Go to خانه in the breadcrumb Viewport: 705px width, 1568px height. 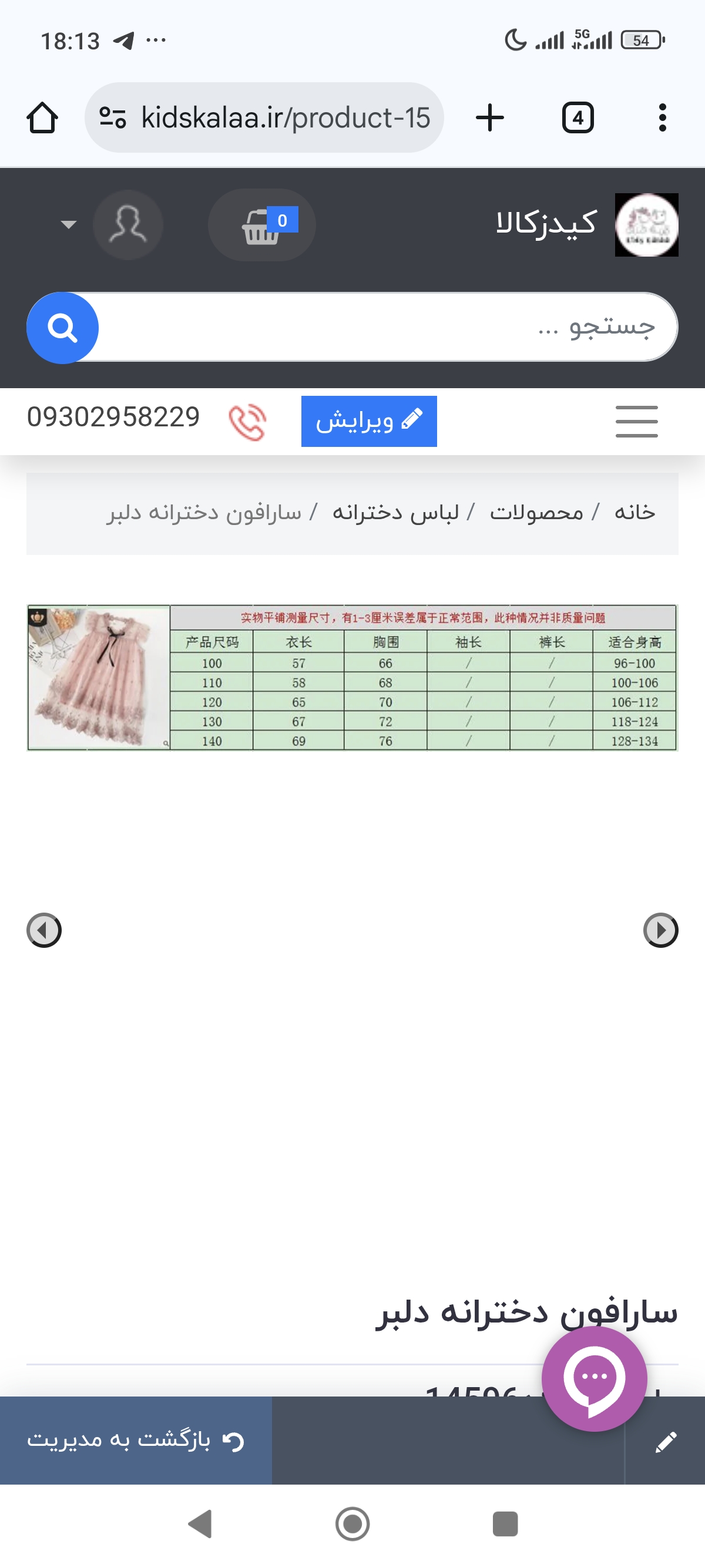tap(634, 513)
